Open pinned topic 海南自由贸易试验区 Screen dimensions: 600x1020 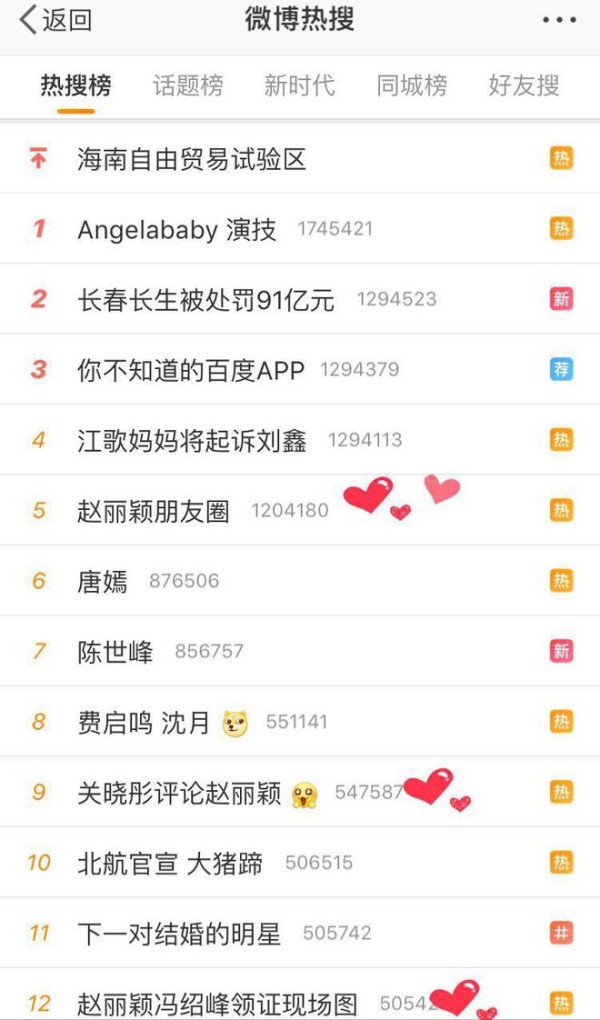pyautogui.click(x=191, y=159)
